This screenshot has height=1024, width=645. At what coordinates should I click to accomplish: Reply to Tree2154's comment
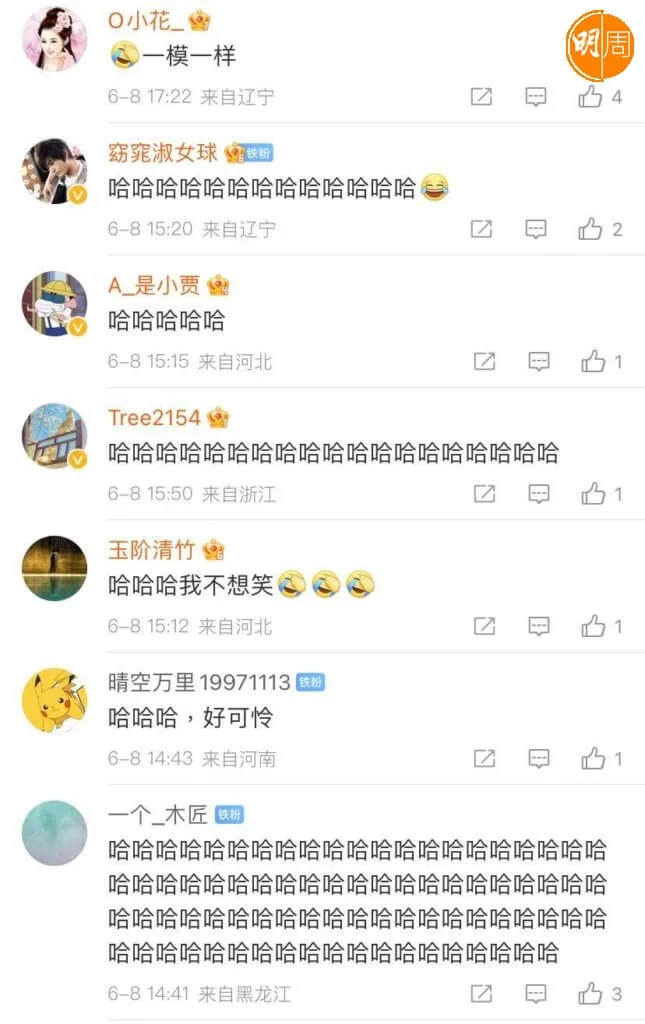pos(539,494)
